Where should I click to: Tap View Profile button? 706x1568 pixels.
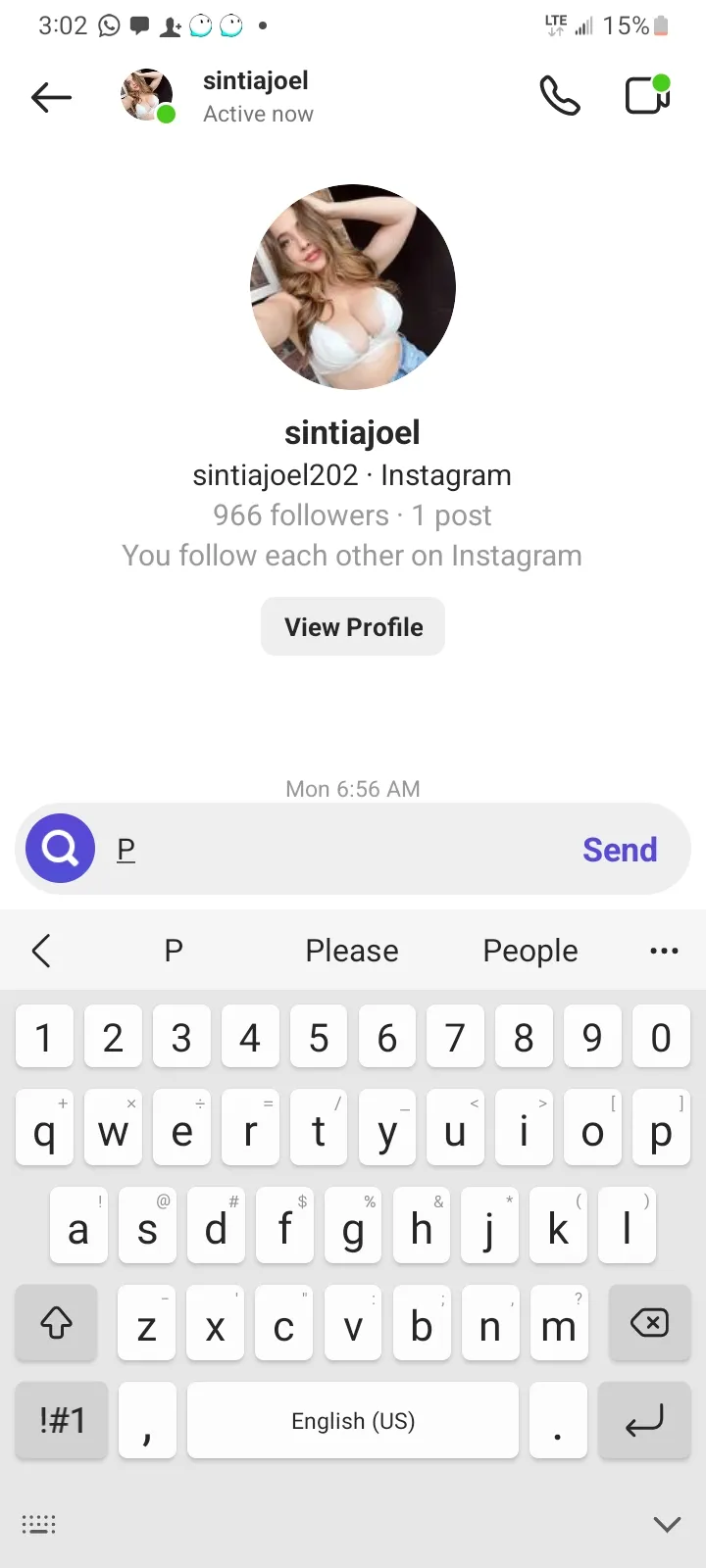pos(353,626)
